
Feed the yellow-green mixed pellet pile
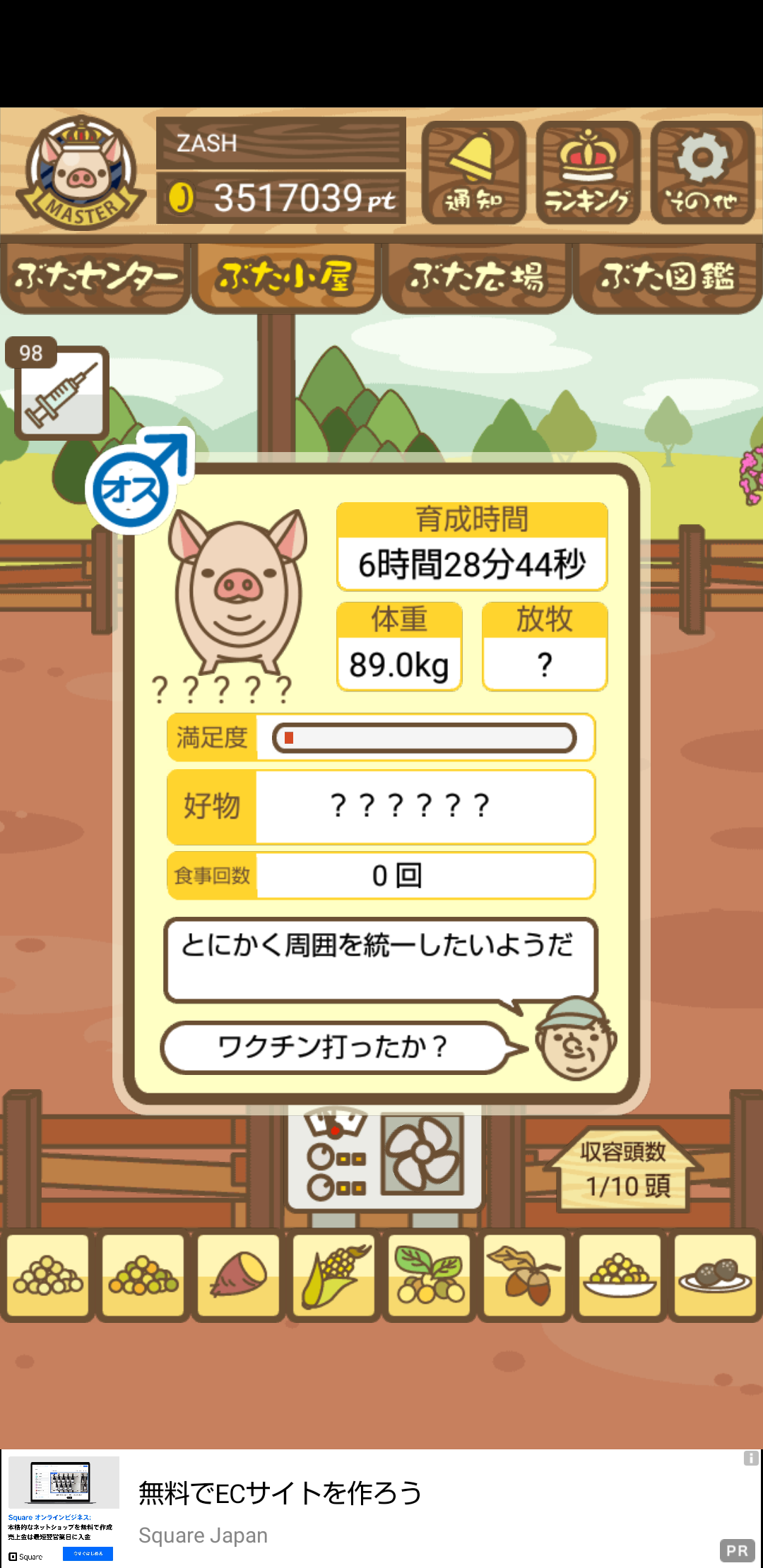[x=143, y=1276]
